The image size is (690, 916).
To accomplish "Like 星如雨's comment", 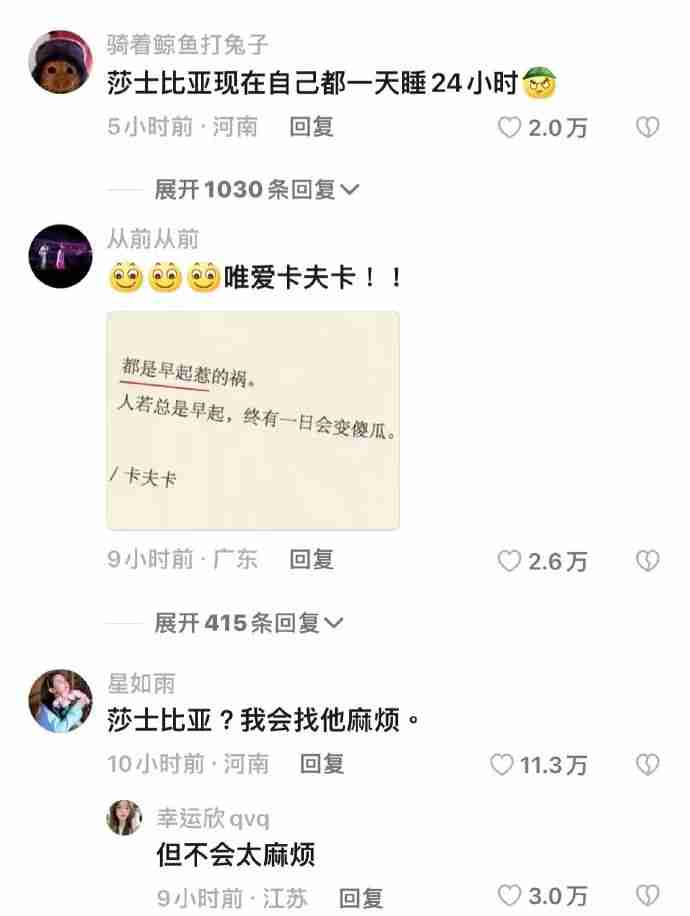I will pyautogui.click(x=502, y=765).
